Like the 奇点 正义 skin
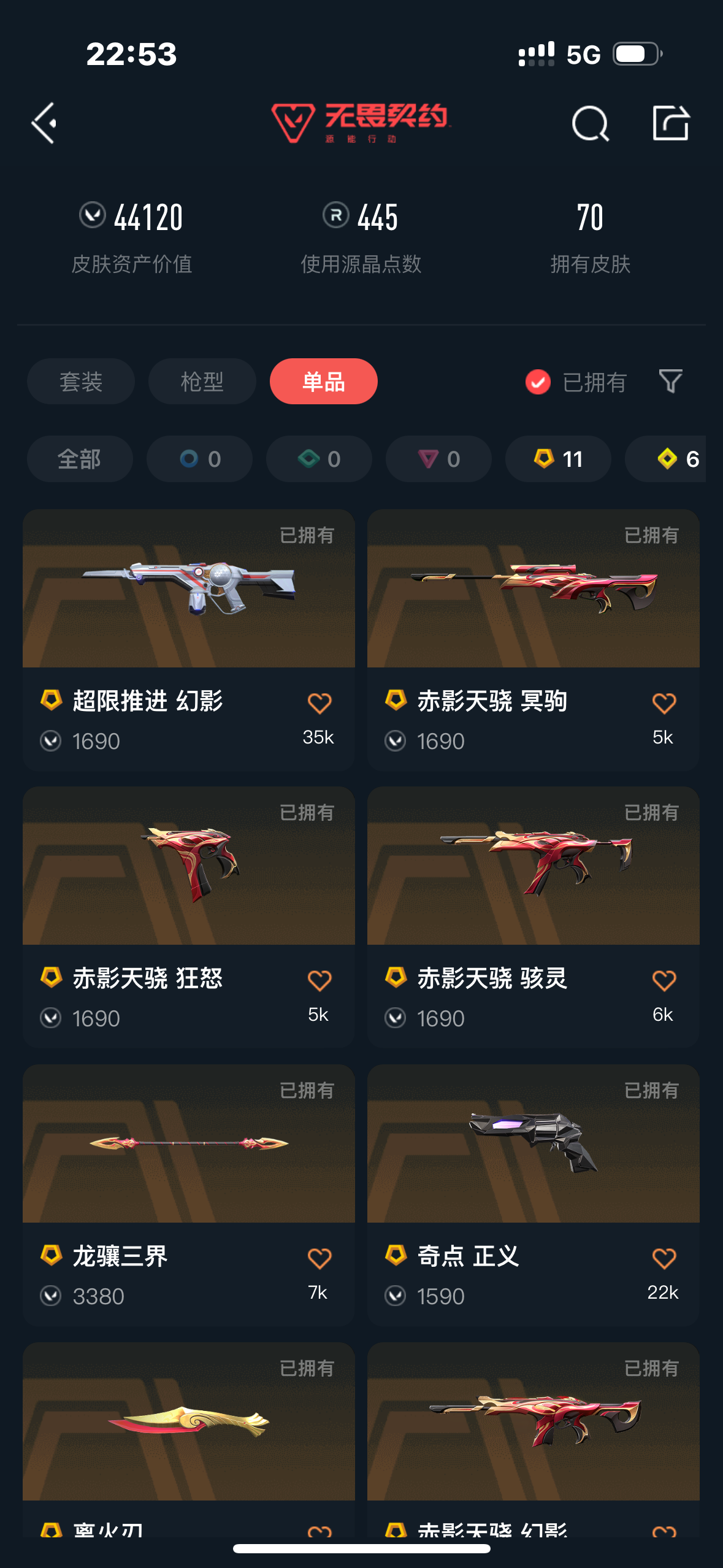Viewport: 723px width, 1568px height. click(x=664, y=1258)
